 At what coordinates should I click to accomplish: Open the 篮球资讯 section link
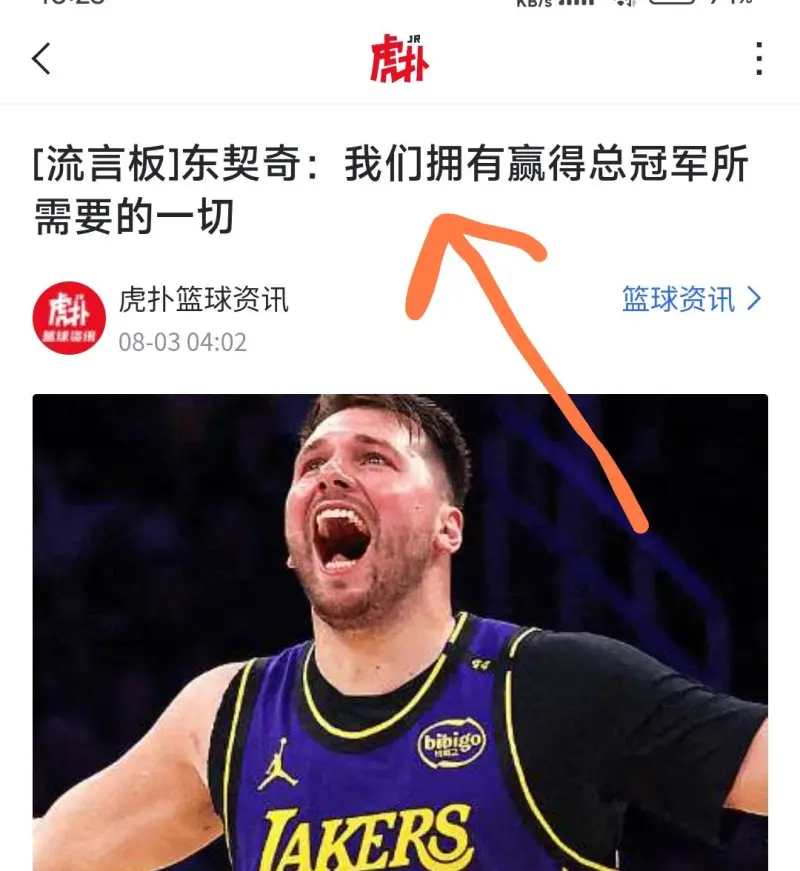[691, 299]
